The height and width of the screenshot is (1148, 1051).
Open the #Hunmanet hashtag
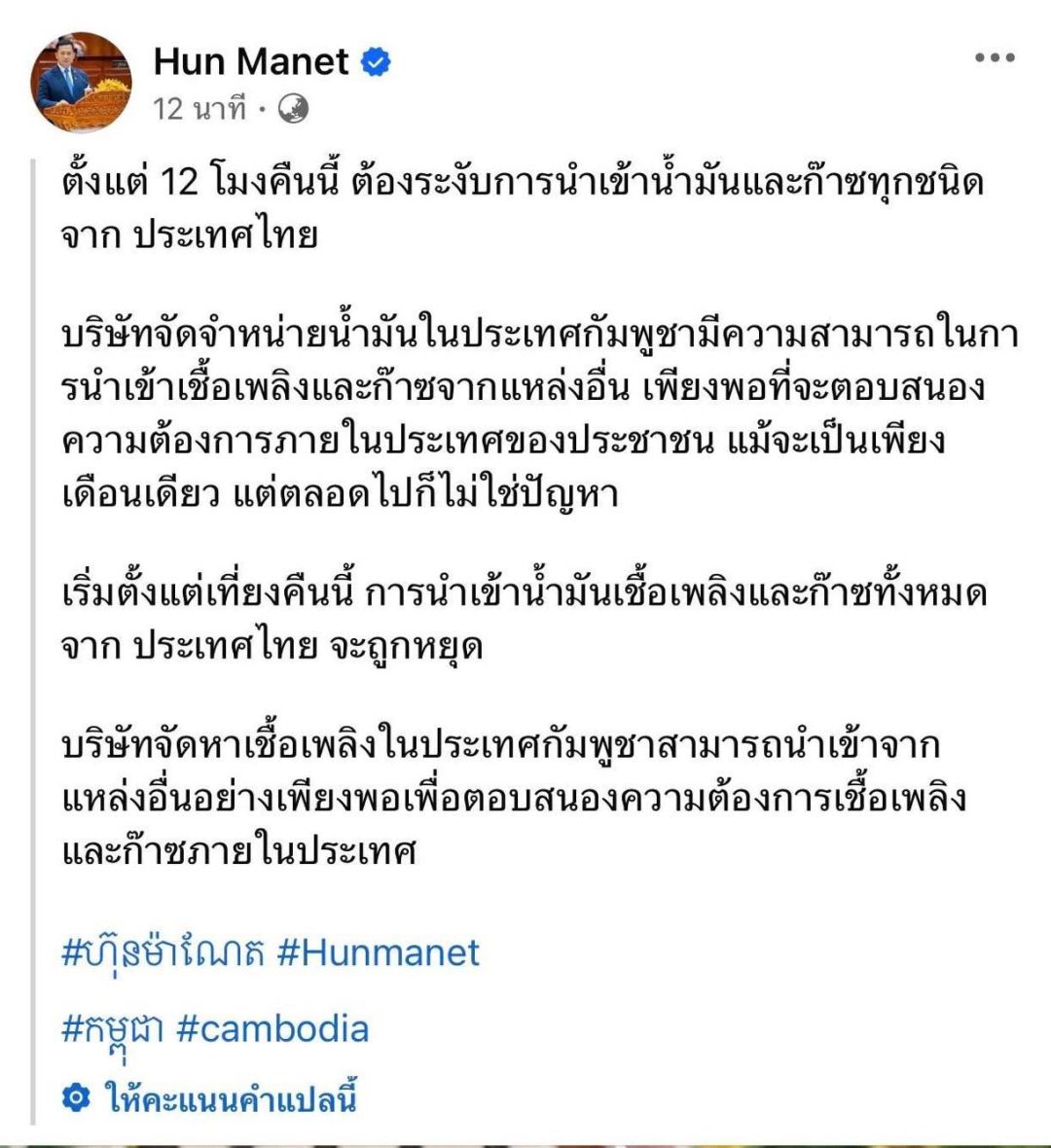coord(379,952)
